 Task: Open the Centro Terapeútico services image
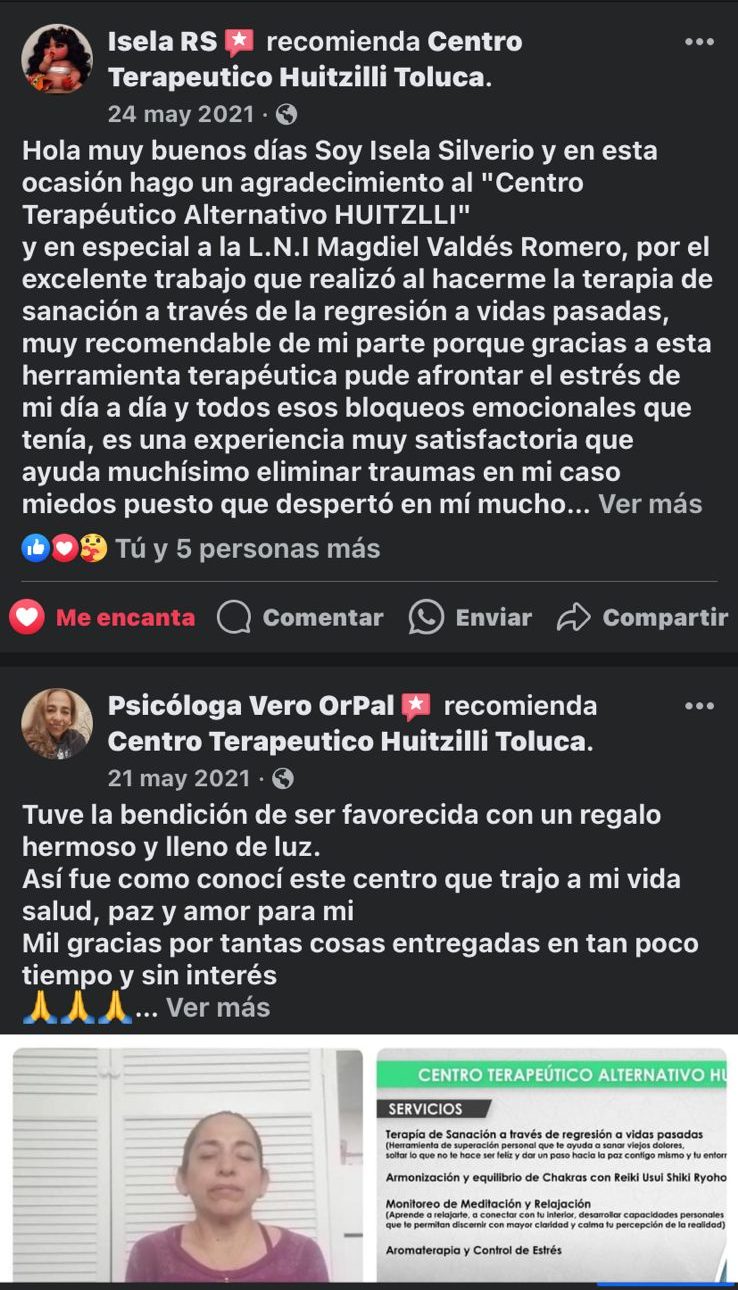point(552,1165)
